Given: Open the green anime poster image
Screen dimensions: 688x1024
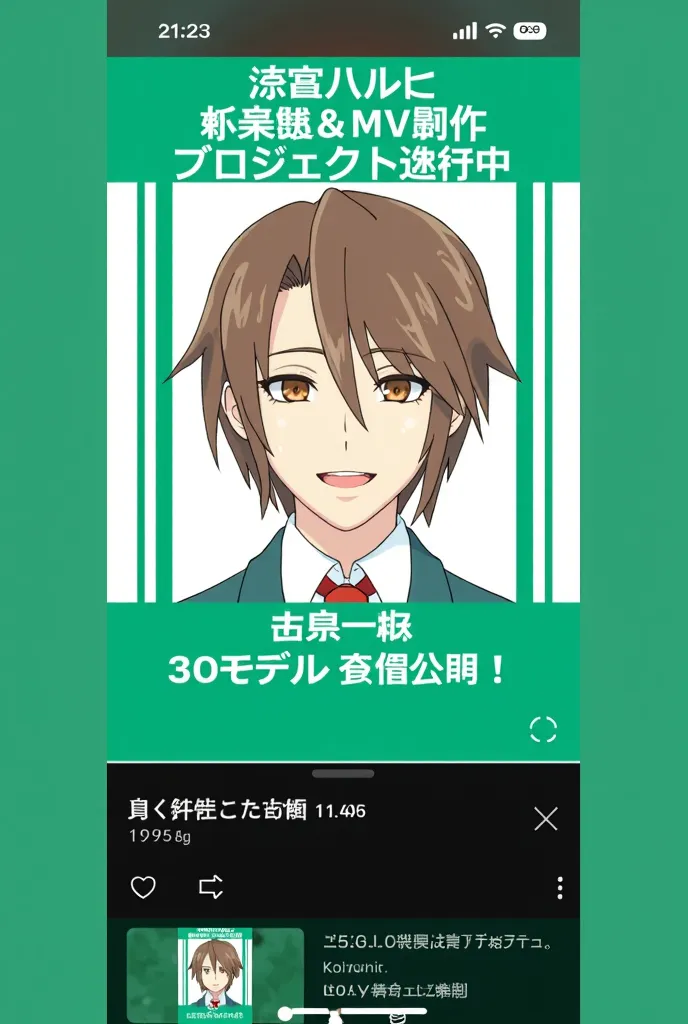Looking at the screenshot, I should [x=343, y=400].
